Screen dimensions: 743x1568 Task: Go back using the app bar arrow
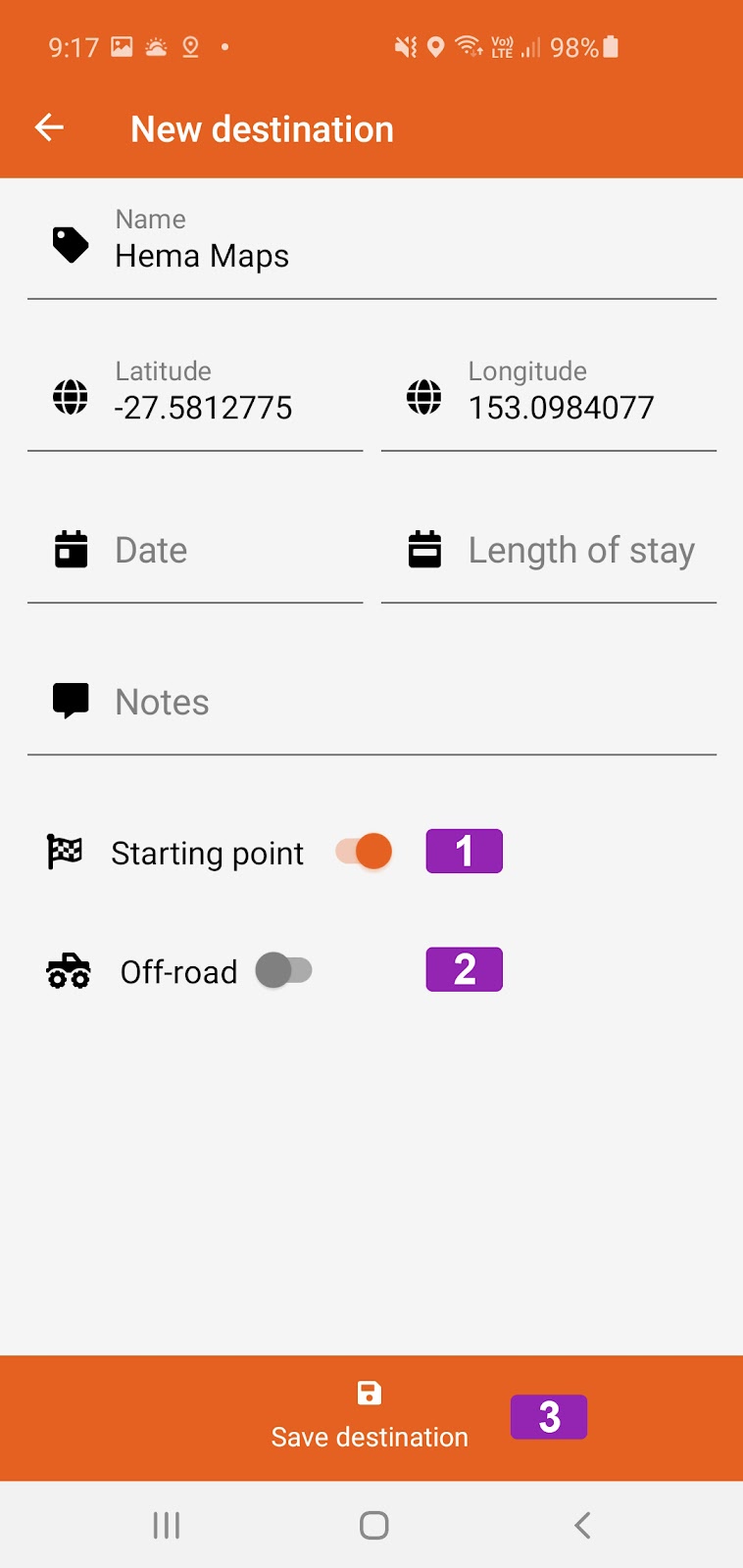[x=49, y=127]
